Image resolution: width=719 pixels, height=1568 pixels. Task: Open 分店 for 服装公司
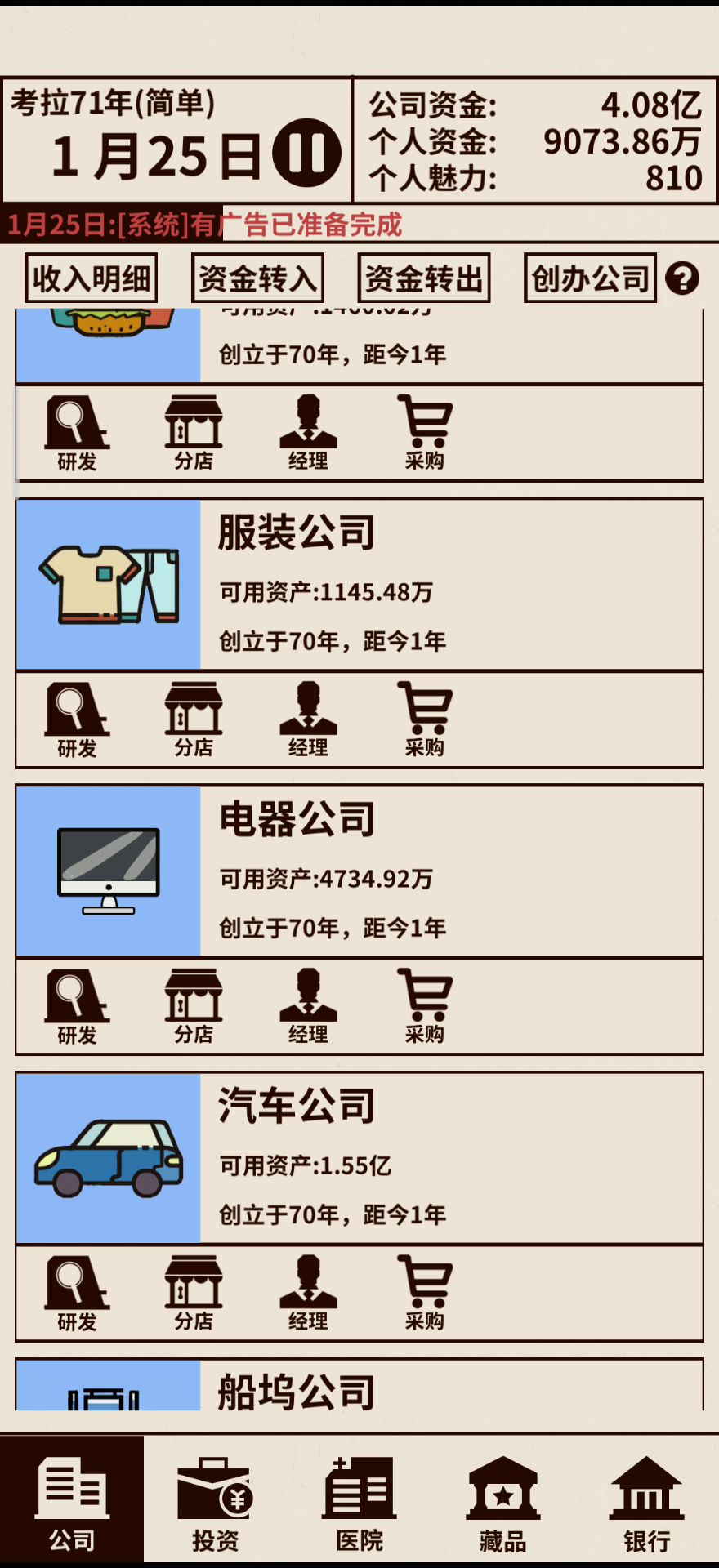(x=194, y=720)
